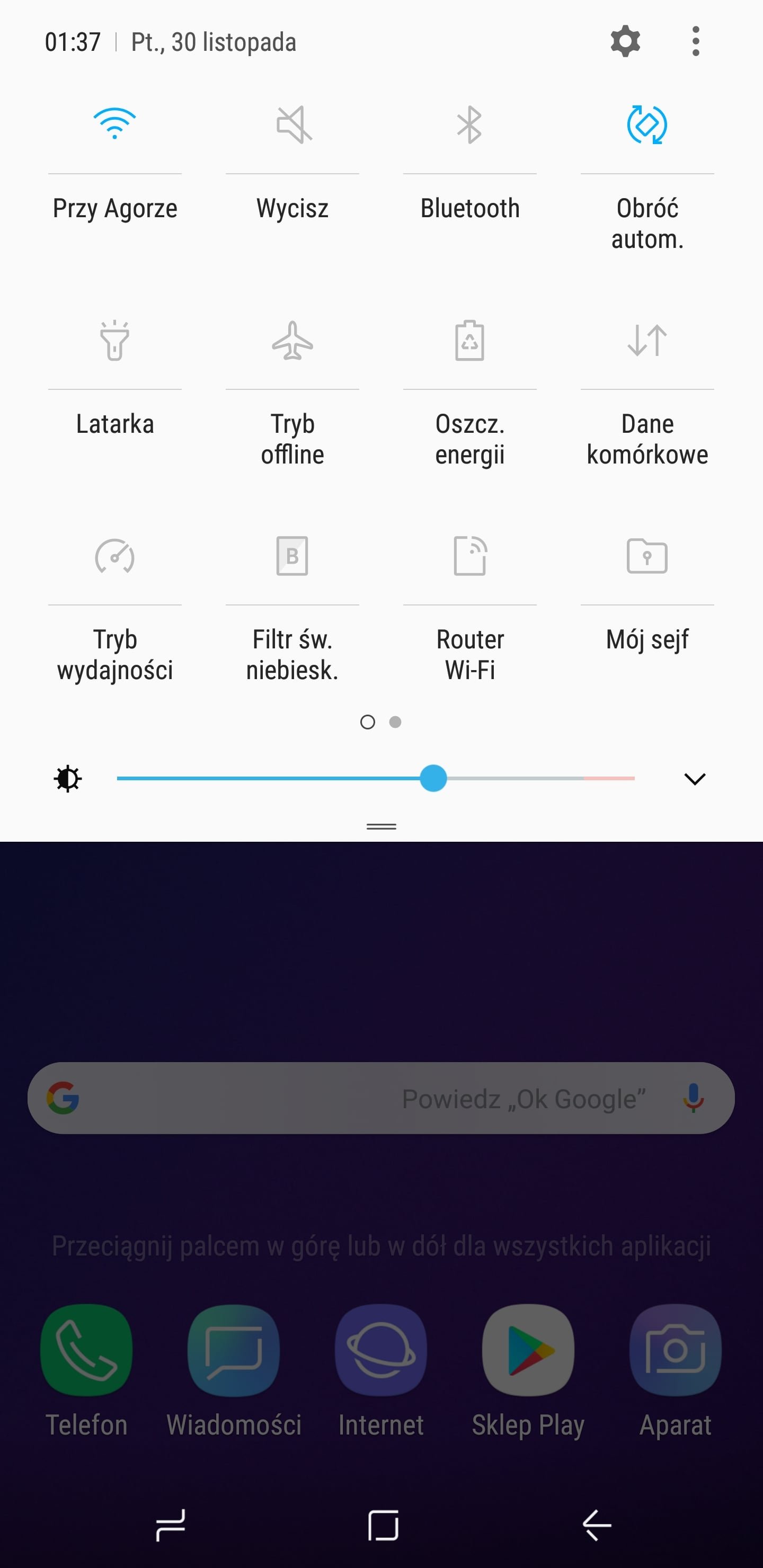
Task: Open Mój sejf secure folder tile
Action: pyautogui.click(x=646, y=556)
